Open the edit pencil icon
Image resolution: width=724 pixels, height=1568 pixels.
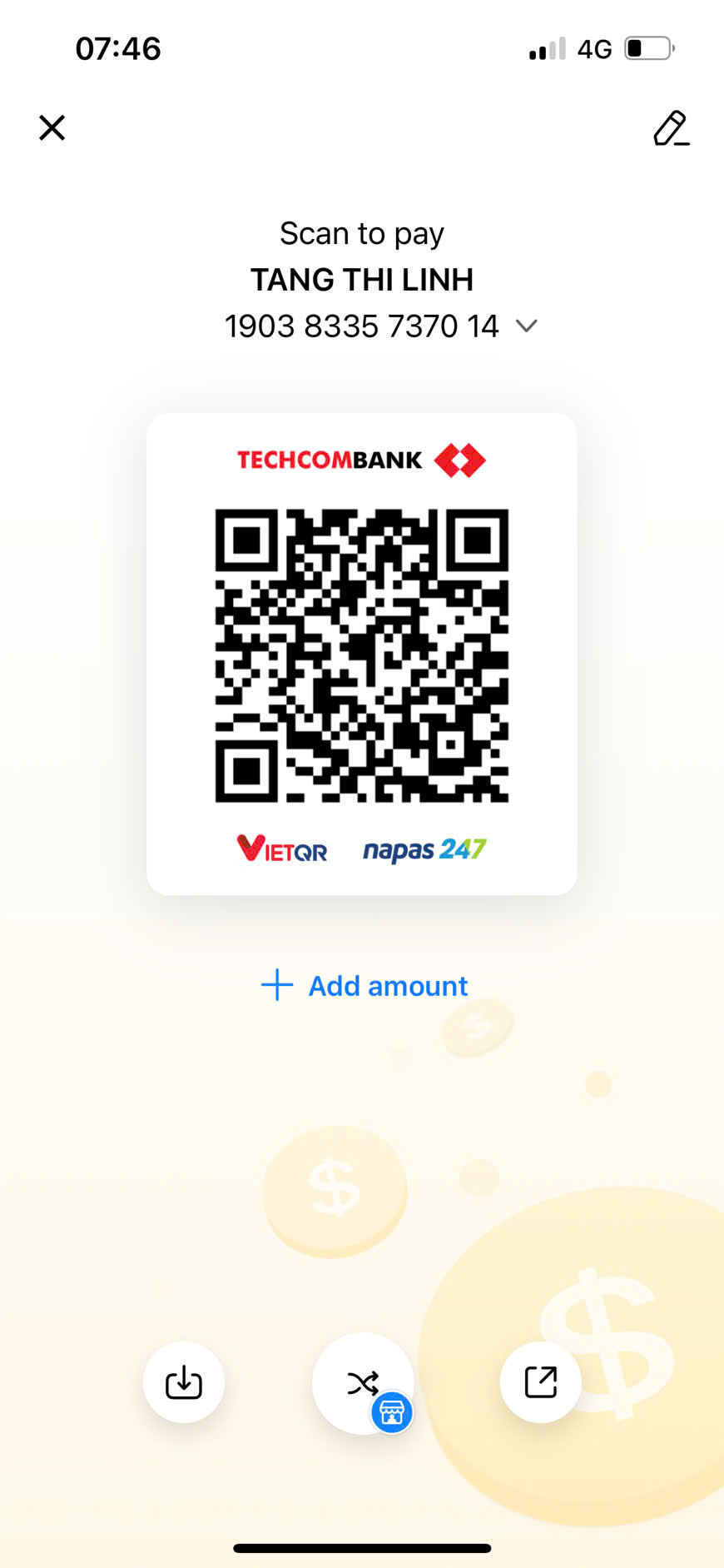(x=671, y=127)
